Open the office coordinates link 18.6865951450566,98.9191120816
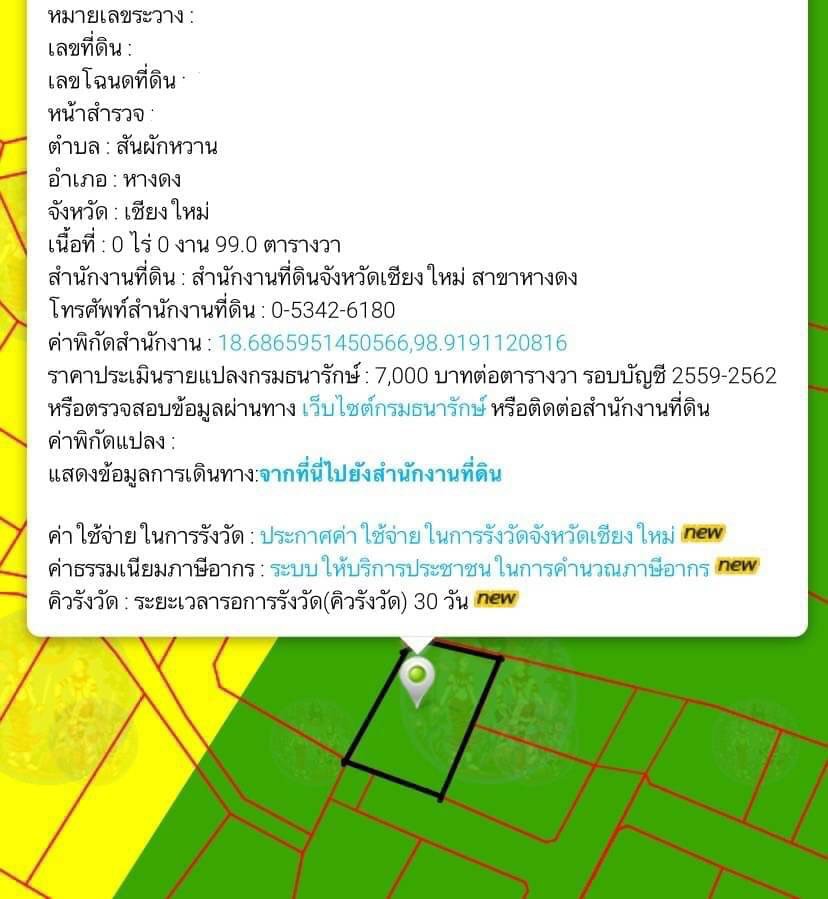This screenshot has width=828, height=899. tap(392, 343)
